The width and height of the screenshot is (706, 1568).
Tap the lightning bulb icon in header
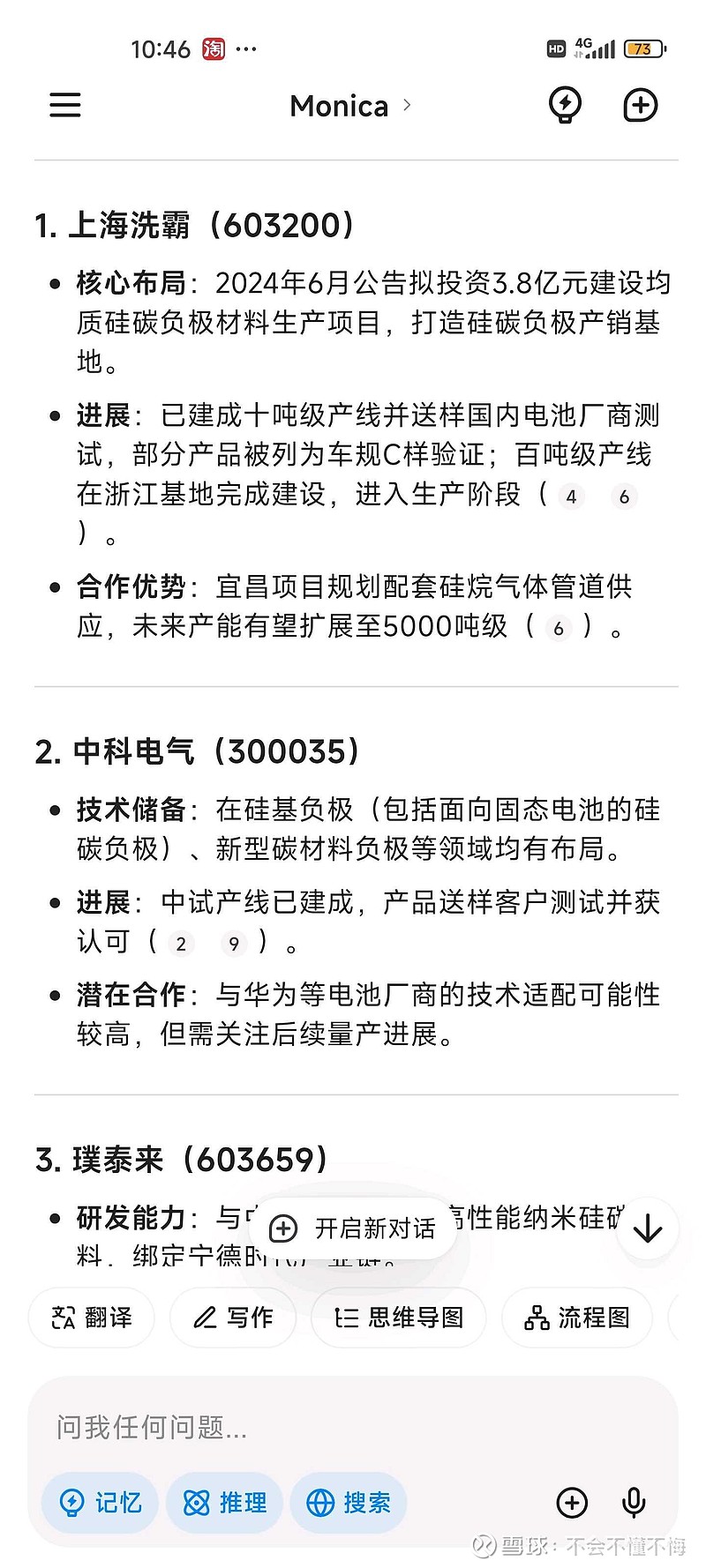[x=565, y=106]
